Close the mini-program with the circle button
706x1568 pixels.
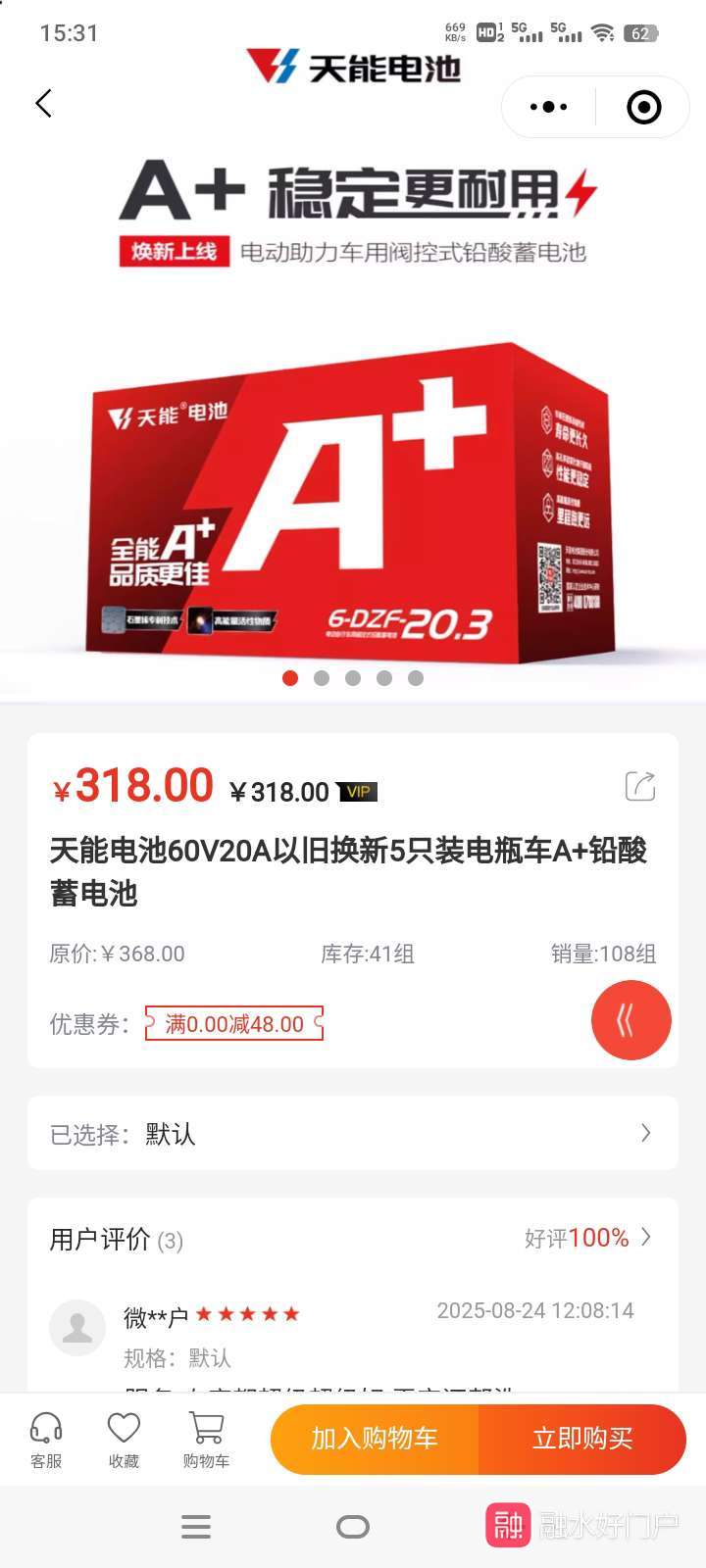pyautogui.click(x=644, y=107)
